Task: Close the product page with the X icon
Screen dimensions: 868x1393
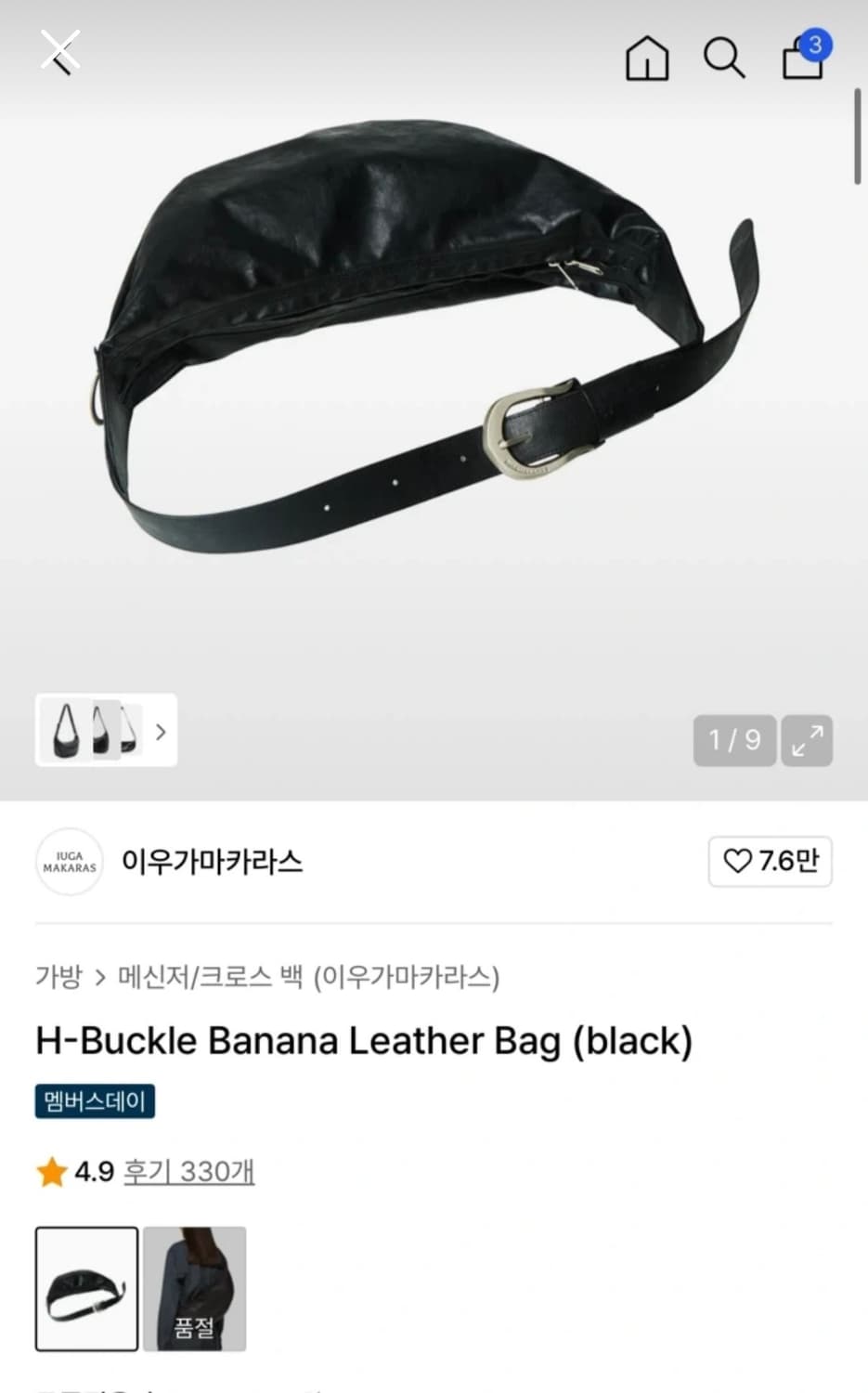Action: 59,51
